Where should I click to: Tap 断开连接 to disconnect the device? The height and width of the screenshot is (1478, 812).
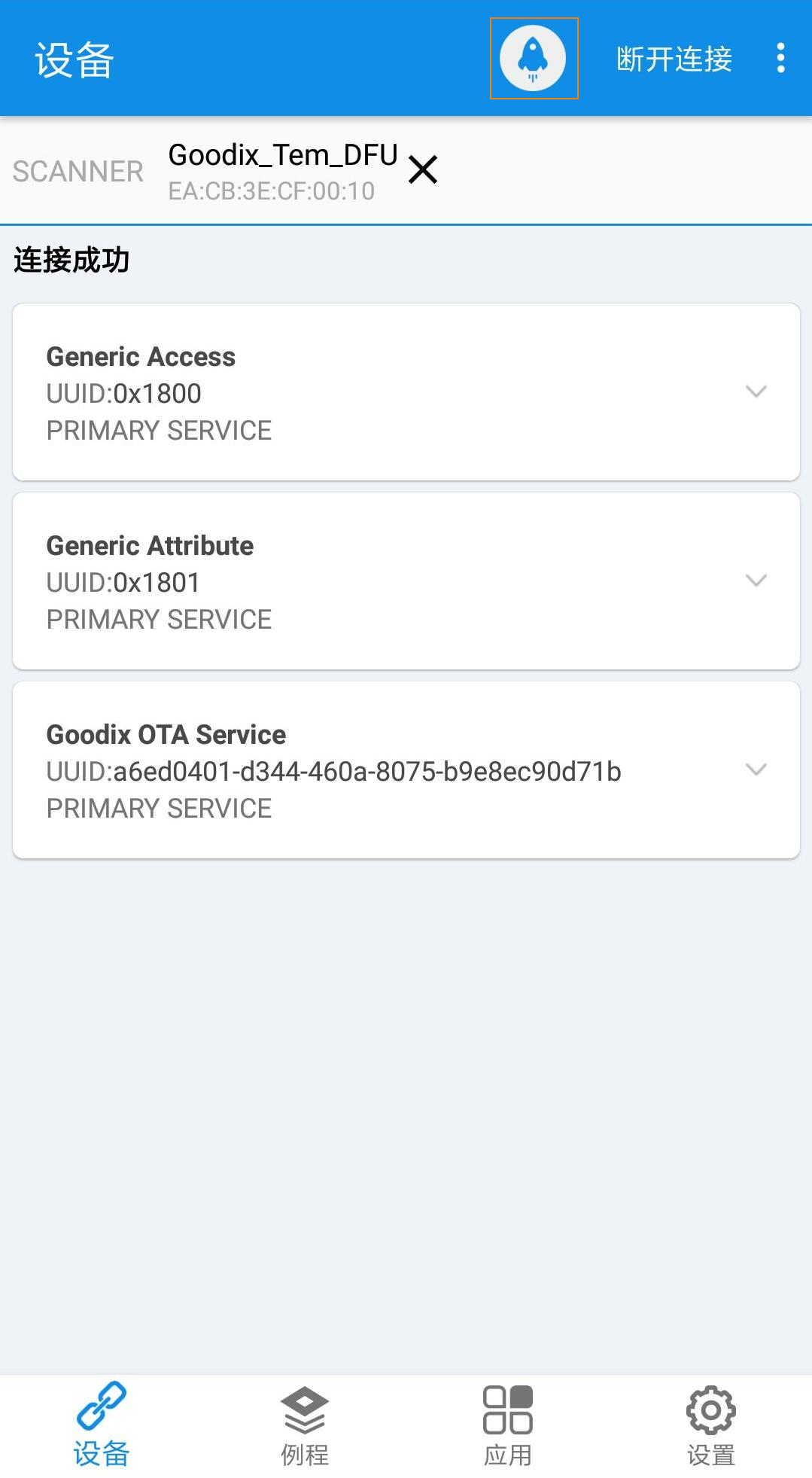click(x=674, y=59)
